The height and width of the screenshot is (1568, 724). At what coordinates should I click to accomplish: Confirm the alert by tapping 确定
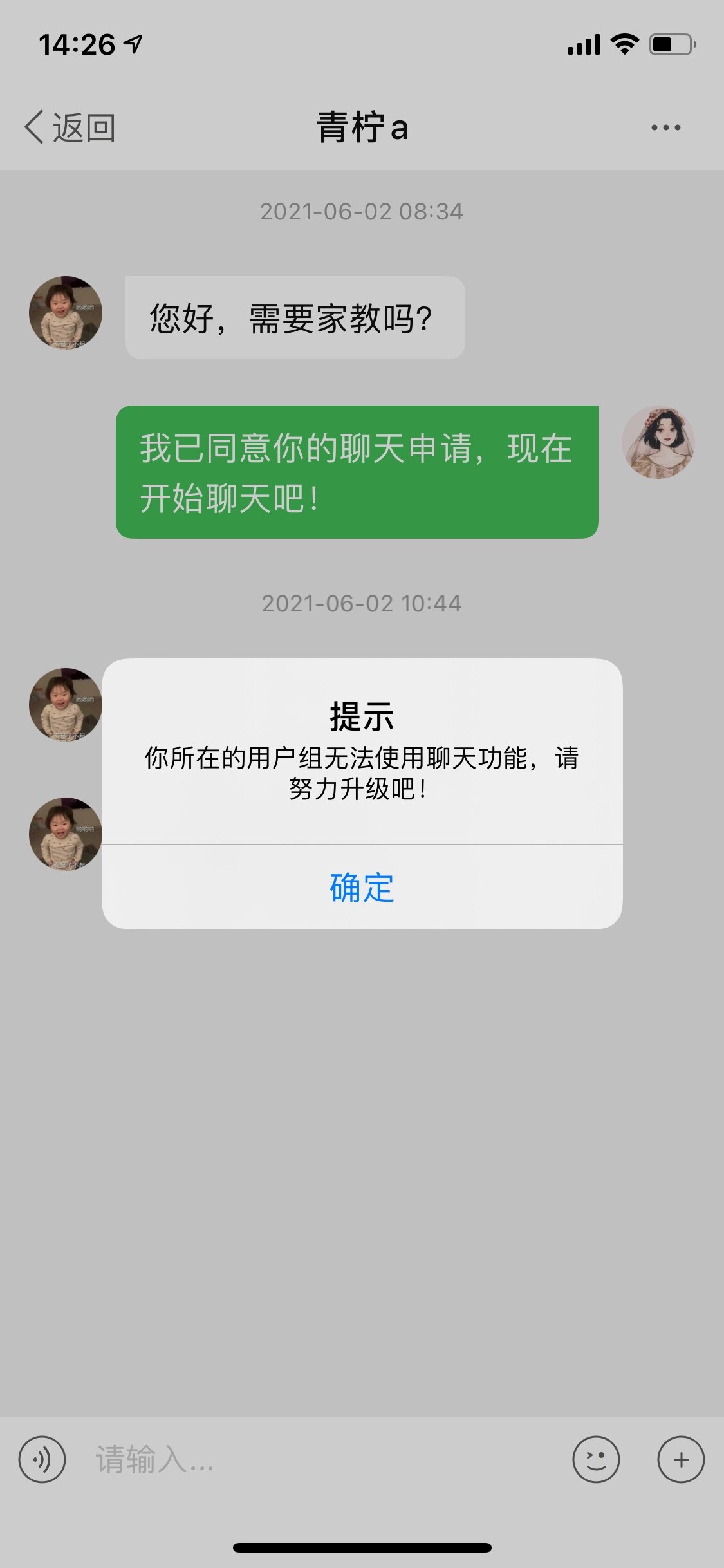[x=362, y=888]
